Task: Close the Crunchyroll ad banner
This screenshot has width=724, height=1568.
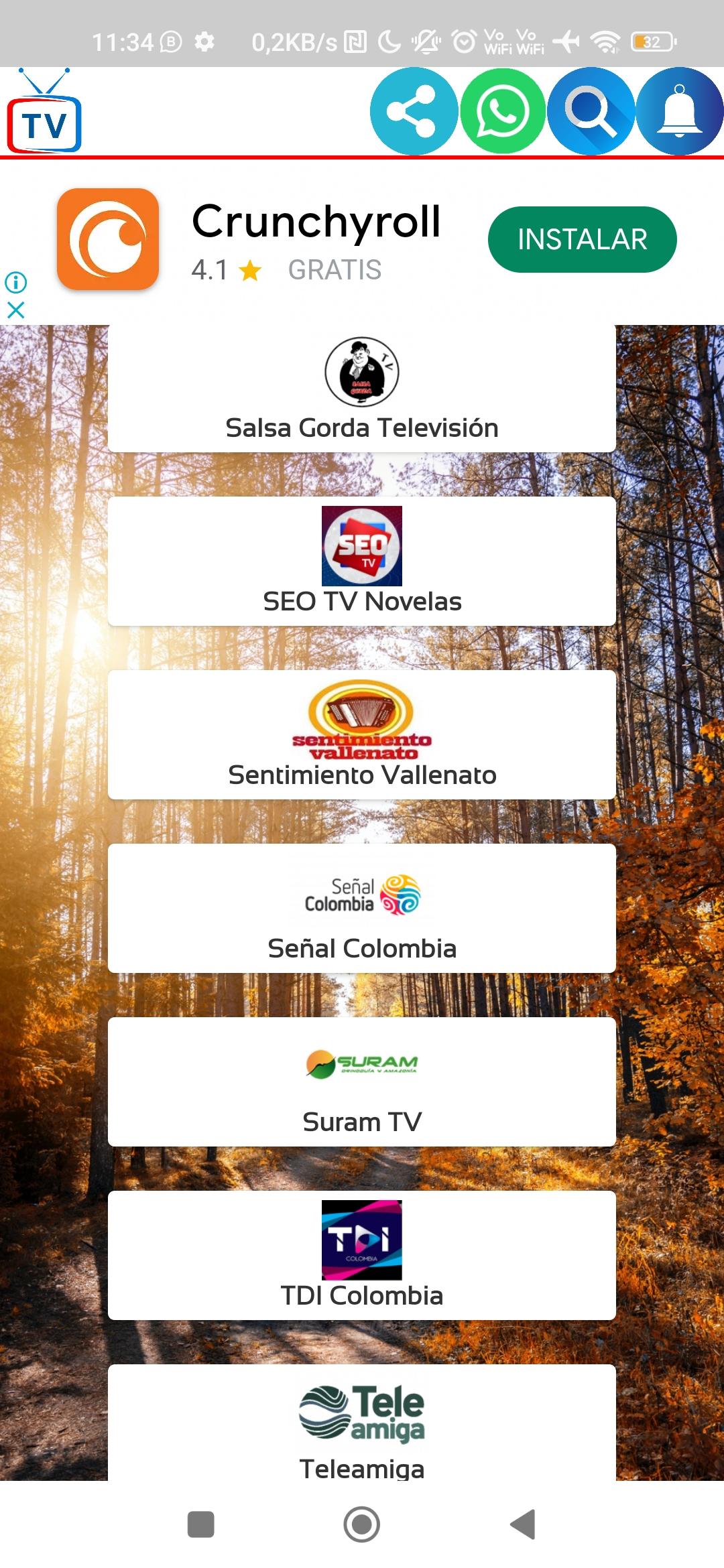Action: pos(15,310)
